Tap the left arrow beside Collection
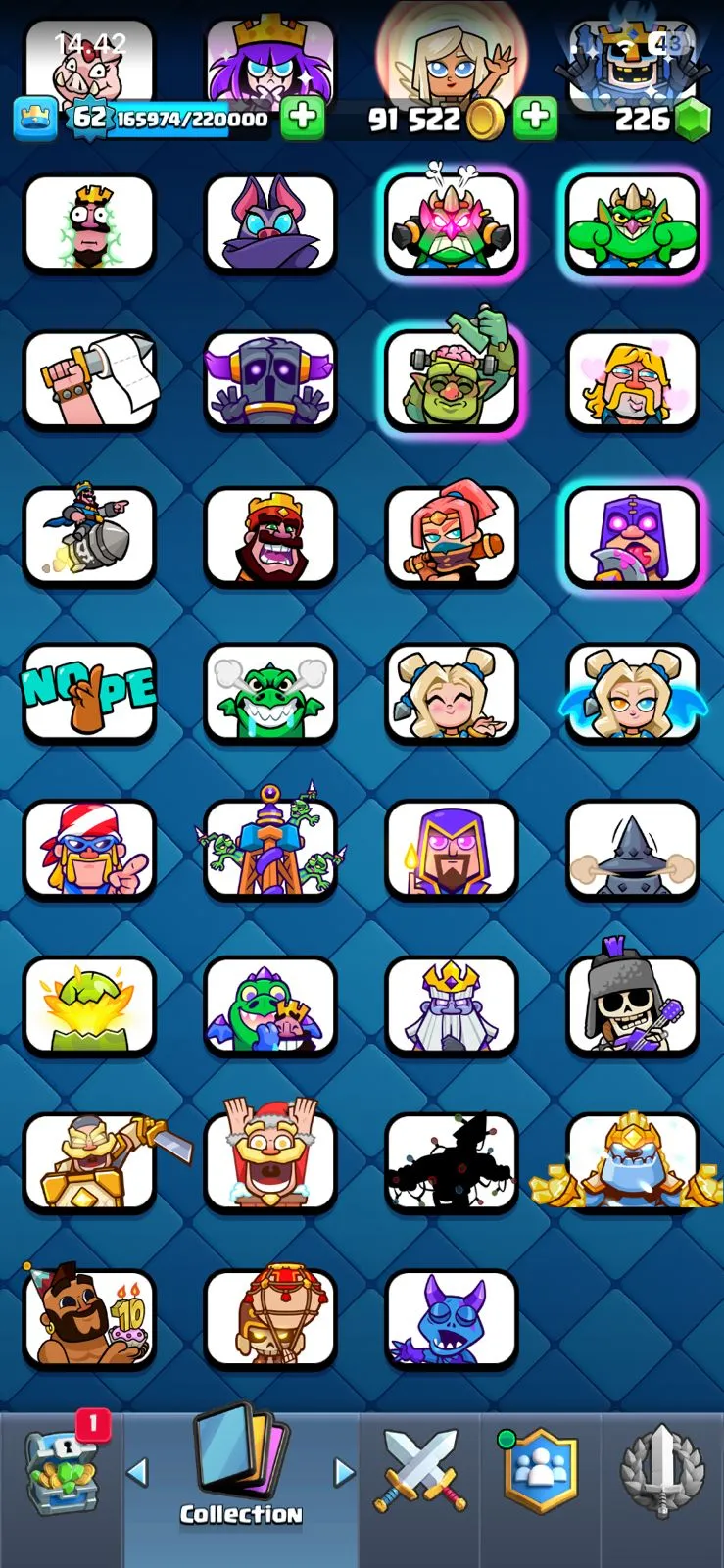 point(138,1471)
